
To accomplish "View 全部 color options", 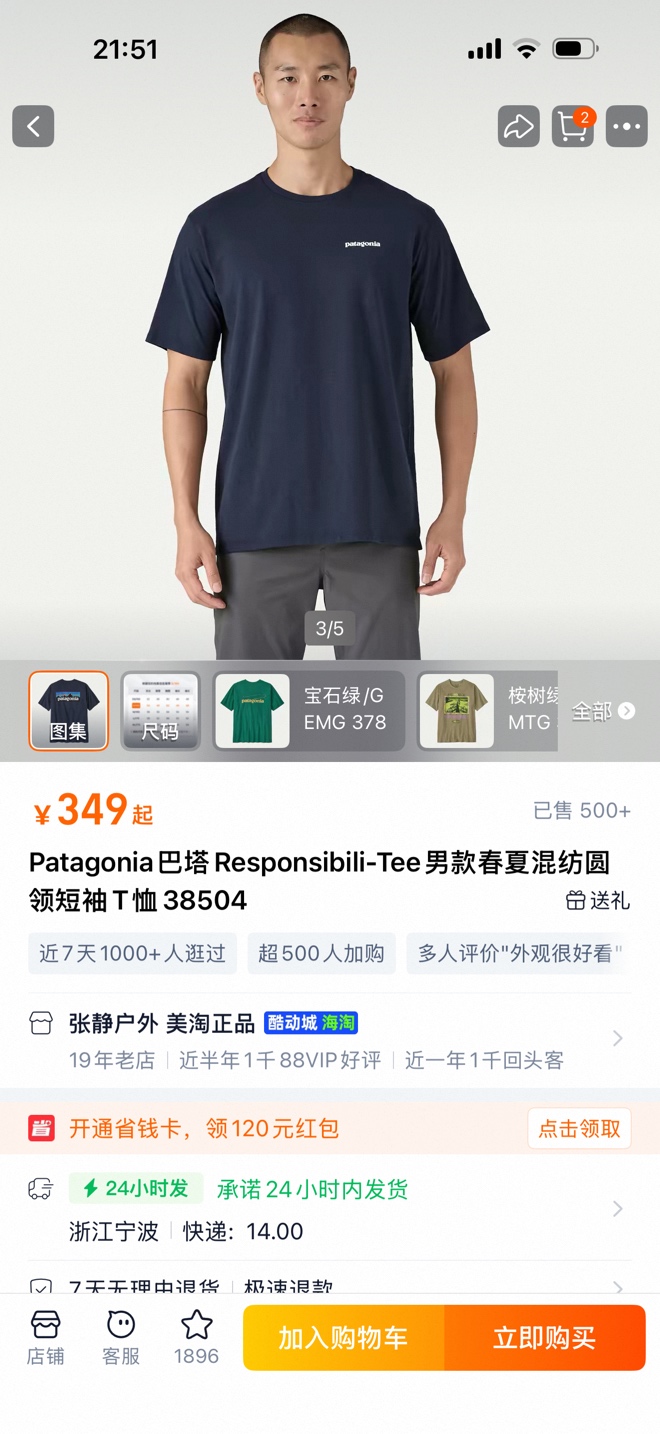I will click(603, 711).
